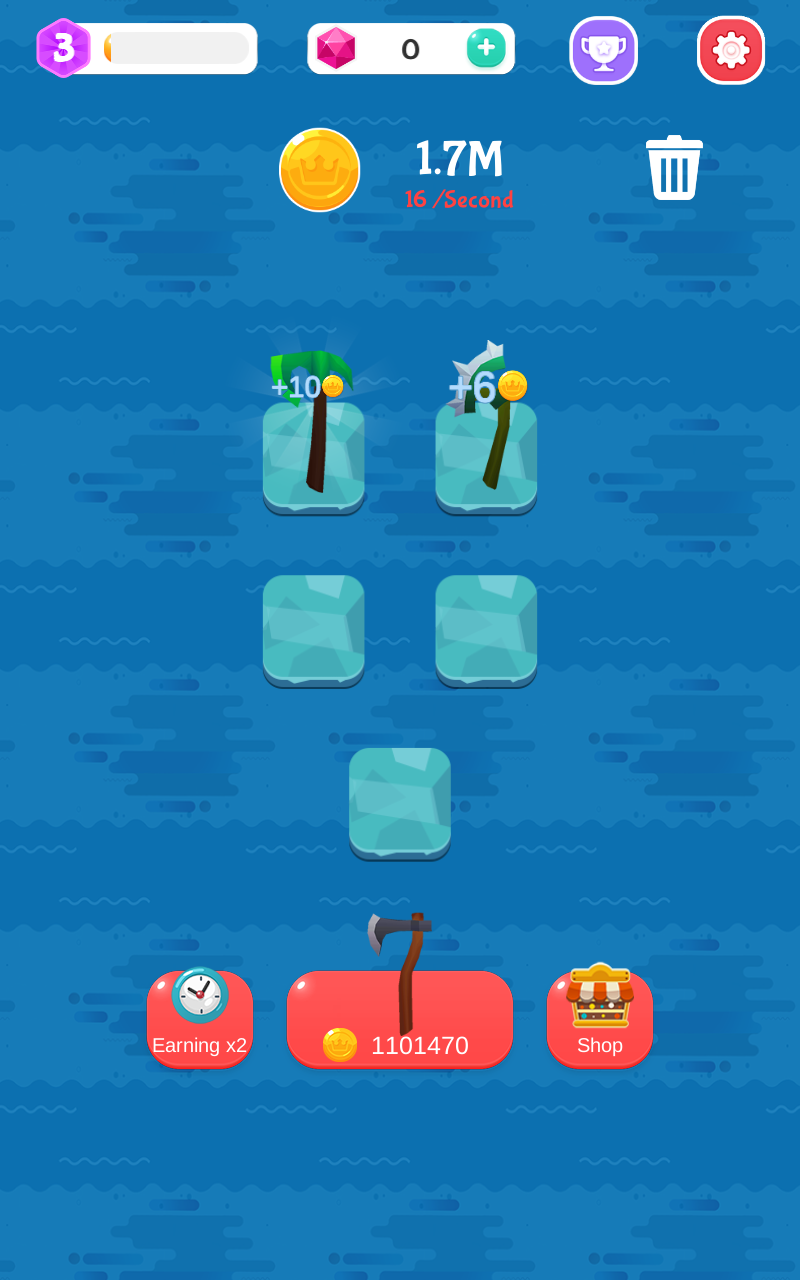Select the green pickaxe earning +10
Screen dimensions: 800x1280
pyautogui.click(x=313, y=440)
